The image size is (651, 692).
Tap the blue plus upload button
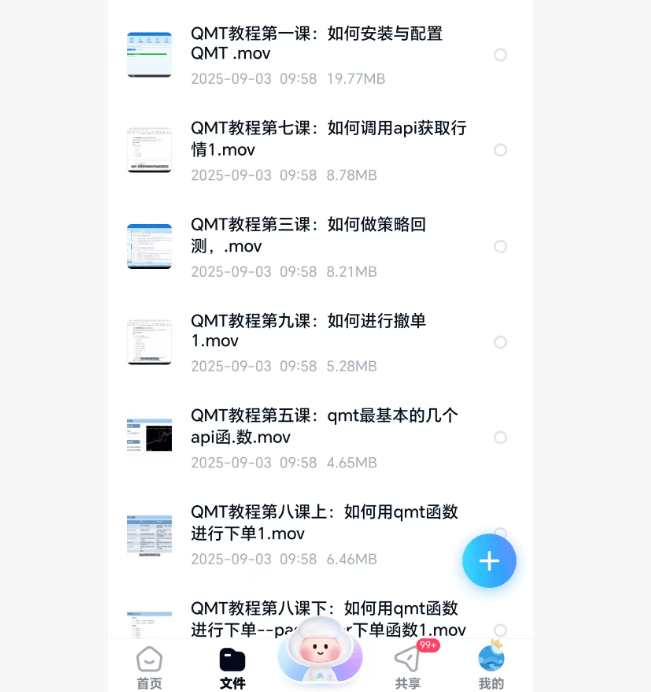pyautogui.click(x=489, y=561)
